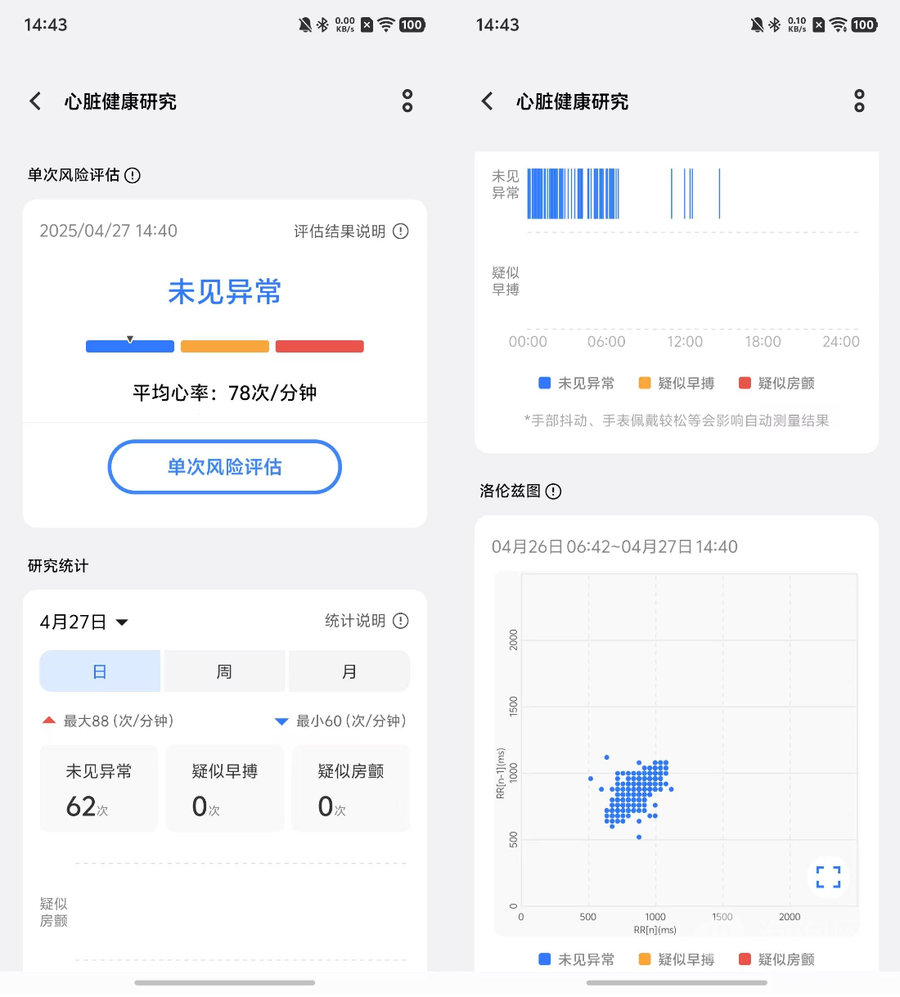Expand the 4月27日 date picker
Image resolution: width=900 pixels, height=997 pixels.
coord(84,622)
